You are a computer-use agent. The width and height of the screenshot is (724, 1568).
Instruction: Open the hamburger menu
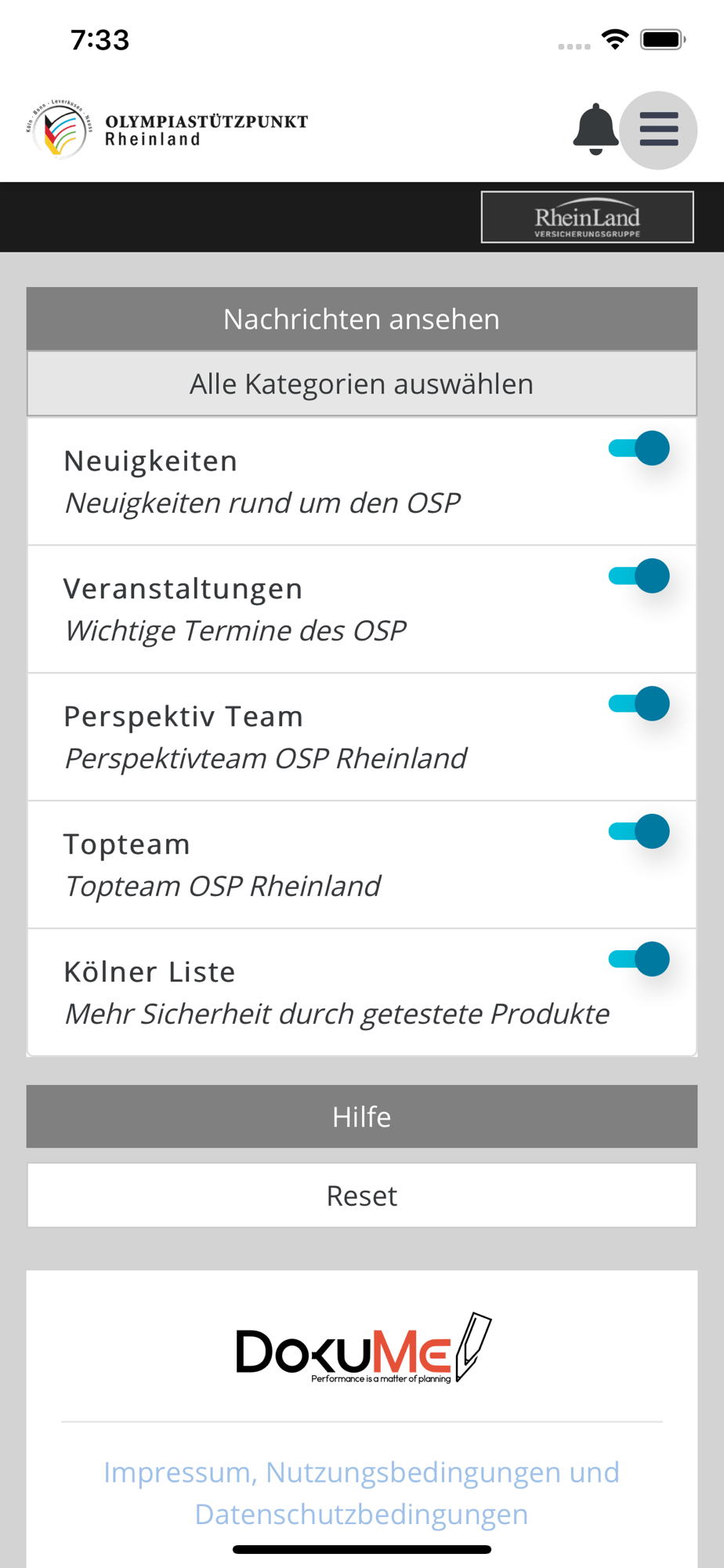[x=658, y=130]
